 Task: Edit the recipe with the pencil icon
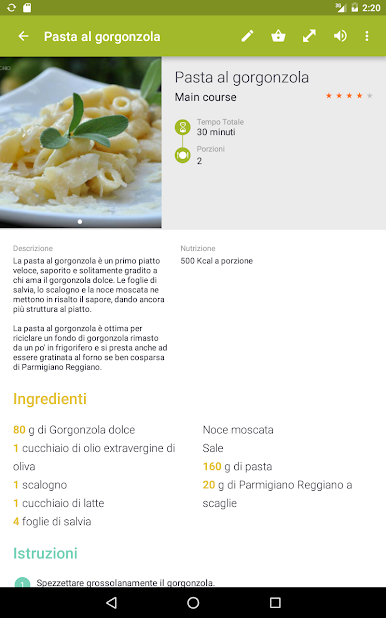247,36
